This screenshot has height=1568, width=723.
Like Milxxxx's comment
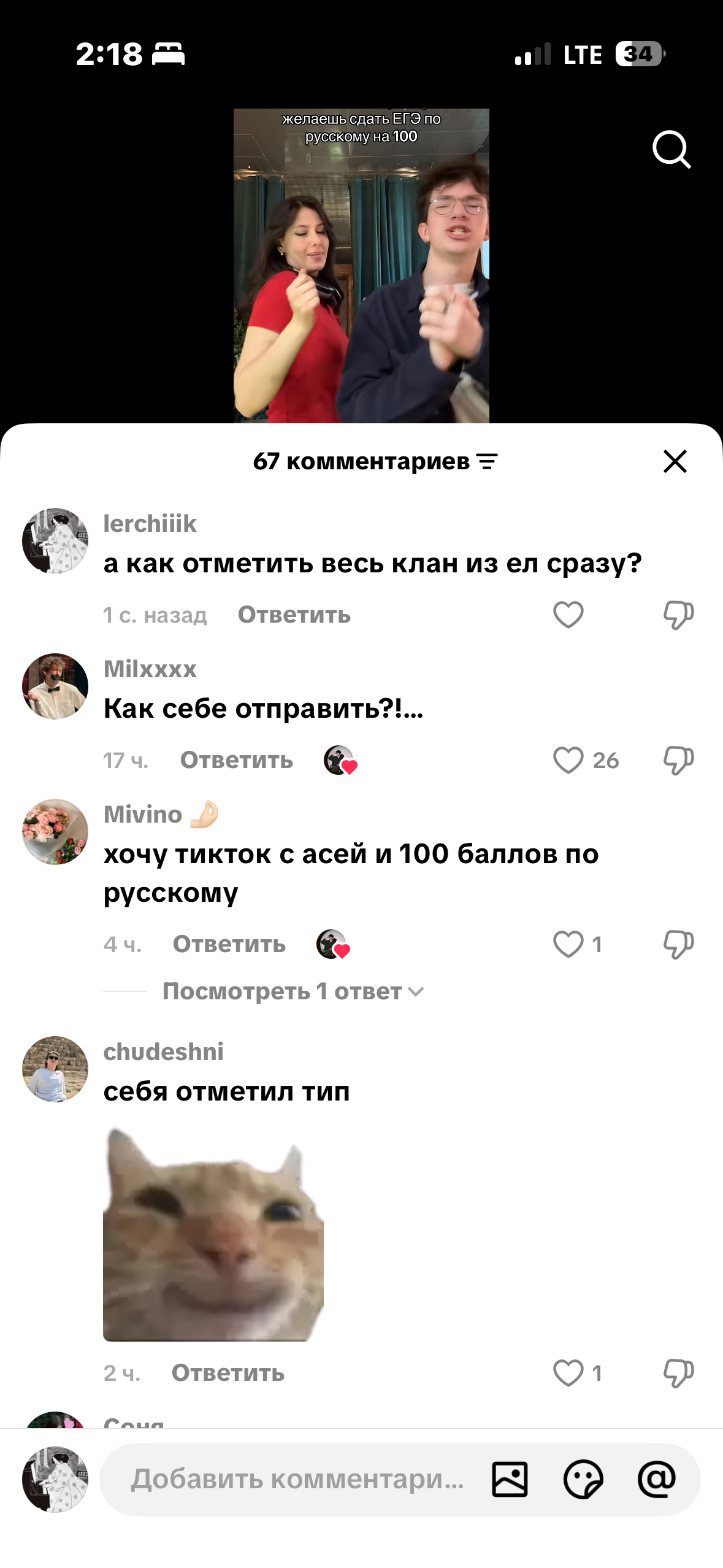pos(568,760)
